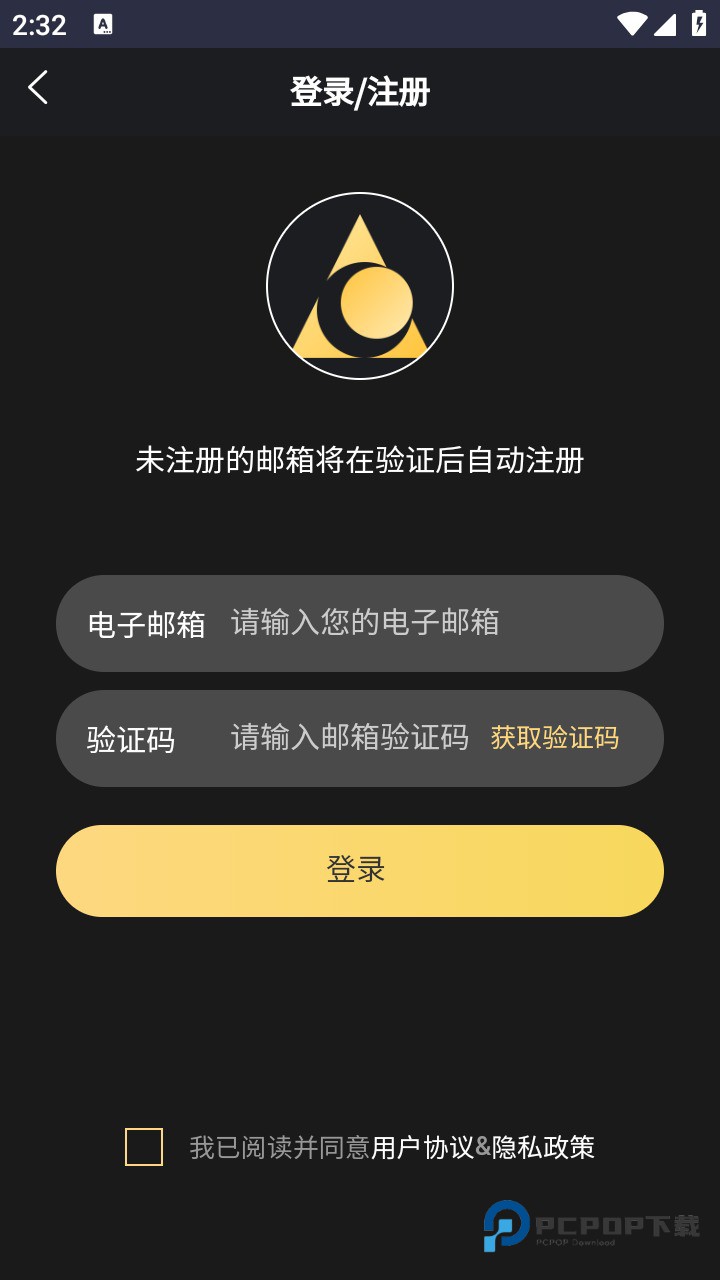This screenshot has width=720, height=1280.
Task: Focus the 验证码 verification code field
Action: click(x=349, y=738)
